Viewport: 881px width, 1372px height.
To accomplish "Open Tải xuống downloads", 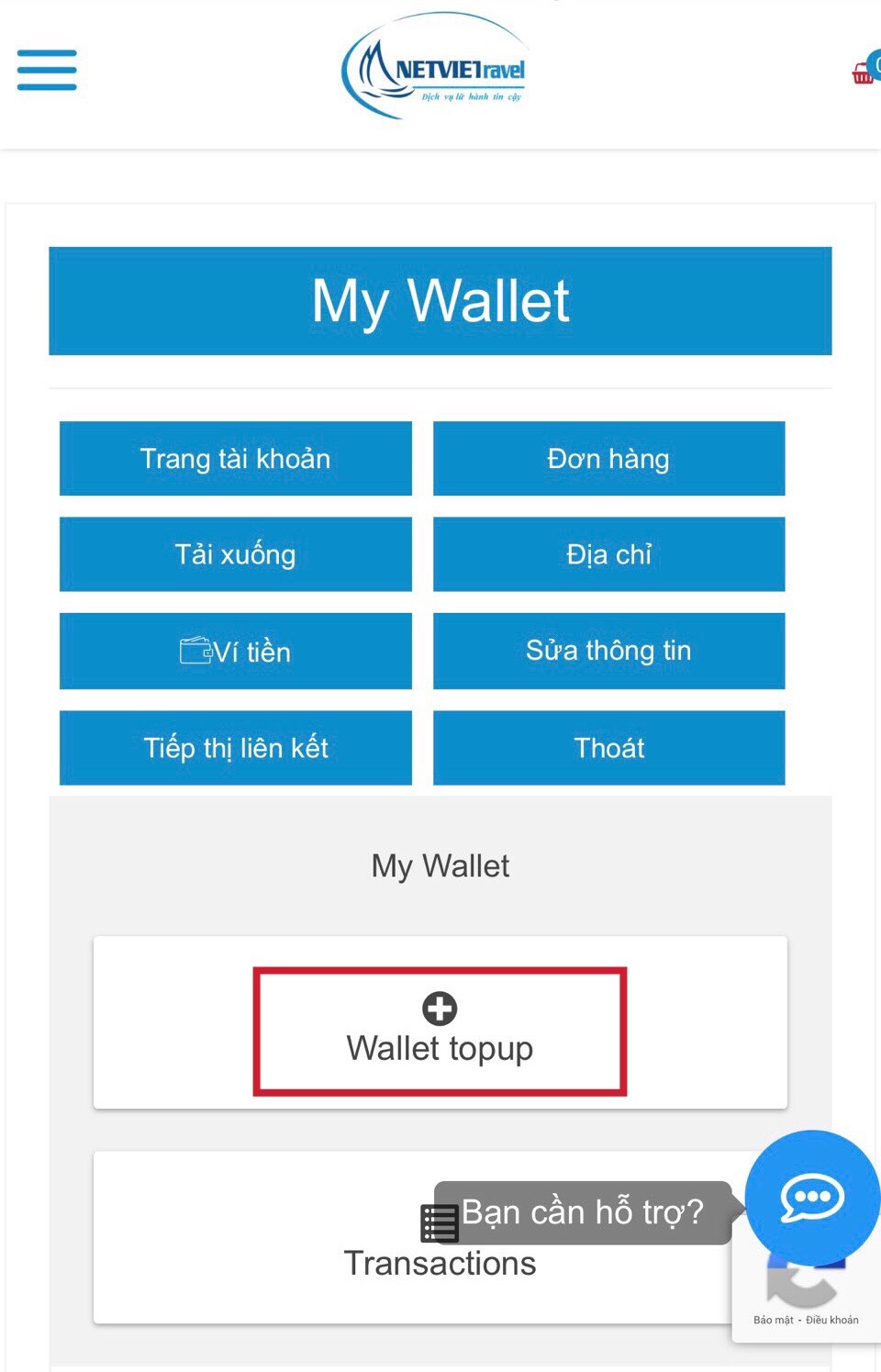I will (x=235, y=554).
